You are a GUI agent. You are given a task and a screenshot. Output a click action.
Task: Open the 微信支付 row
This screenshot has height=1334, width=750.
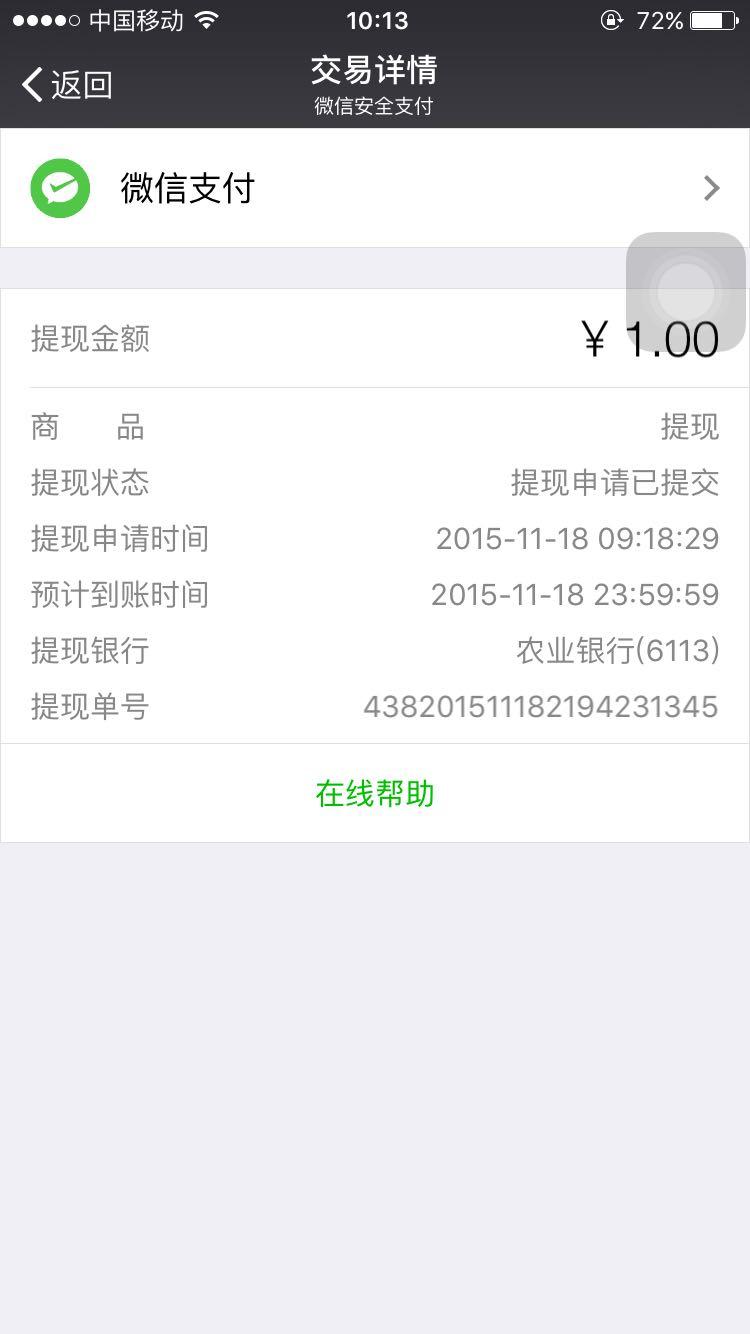[x=375, y=188]
